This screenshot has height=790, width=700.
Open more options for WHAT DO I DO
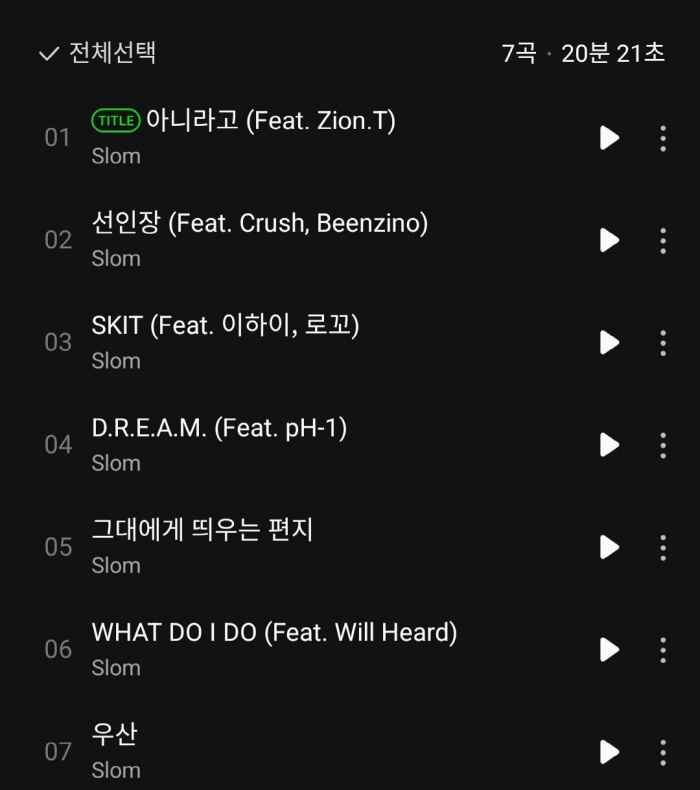coord(663,649)
